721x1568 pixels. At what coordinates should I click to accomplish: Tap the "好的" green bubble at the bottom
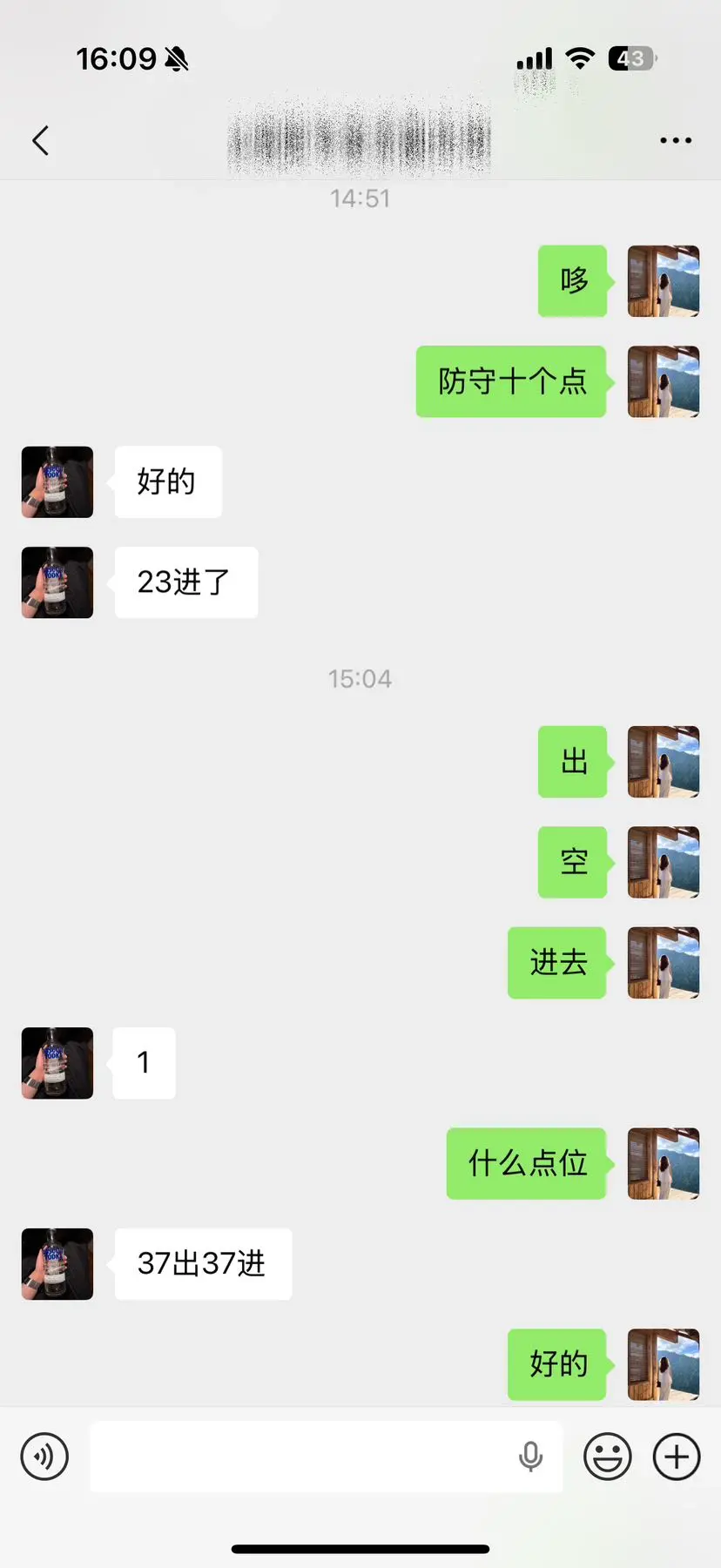(x=556, y=1365)
